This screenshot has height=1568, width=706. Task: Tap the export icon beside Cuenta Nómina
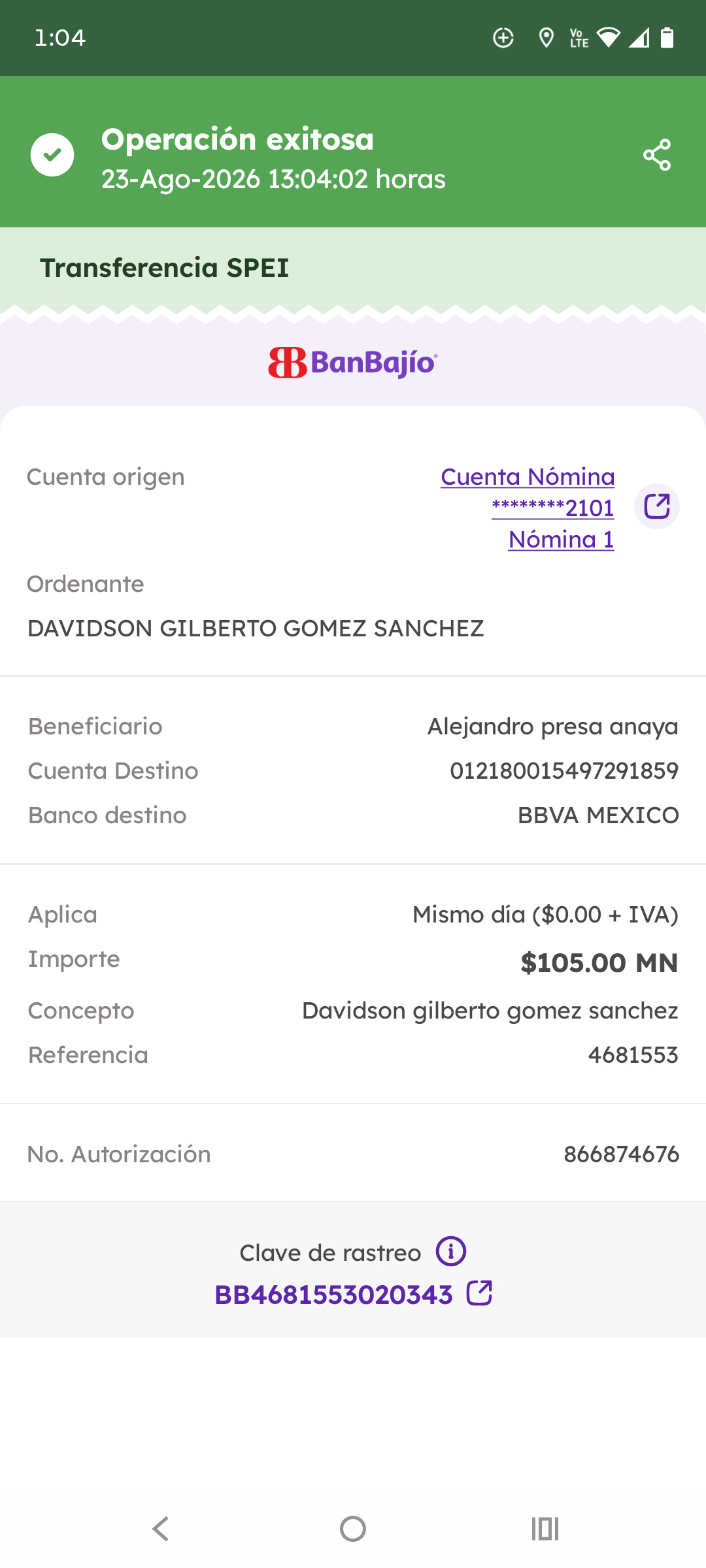[x=657, y=506]
